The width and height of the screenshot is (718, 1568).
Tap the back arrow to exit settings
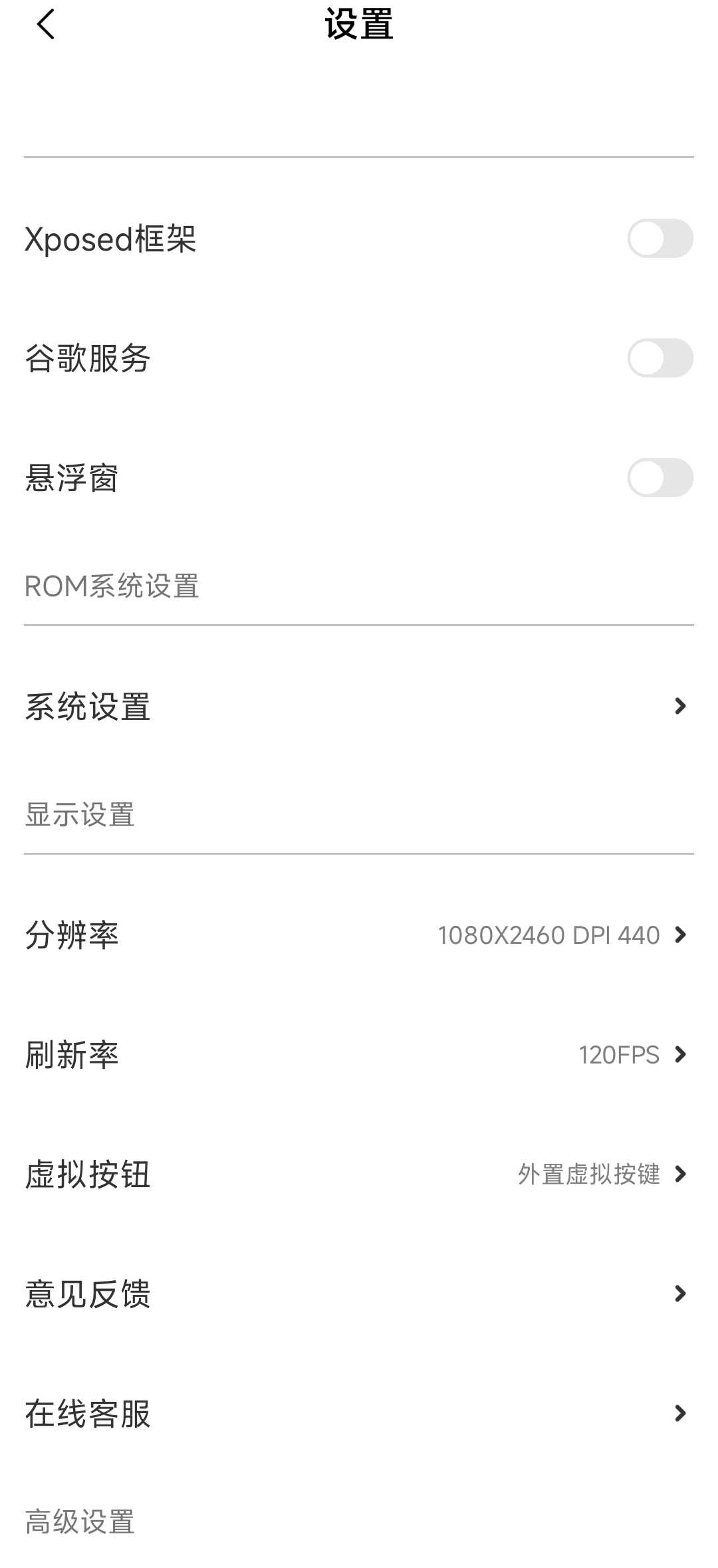pyautogui.click(x=45, y=25)
